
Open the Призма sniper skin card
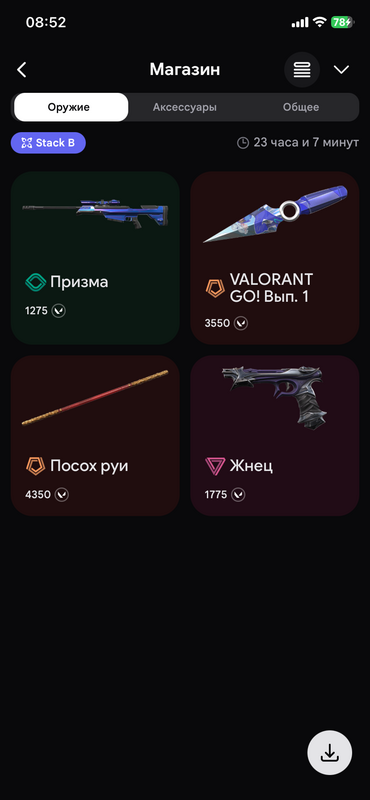95,258
